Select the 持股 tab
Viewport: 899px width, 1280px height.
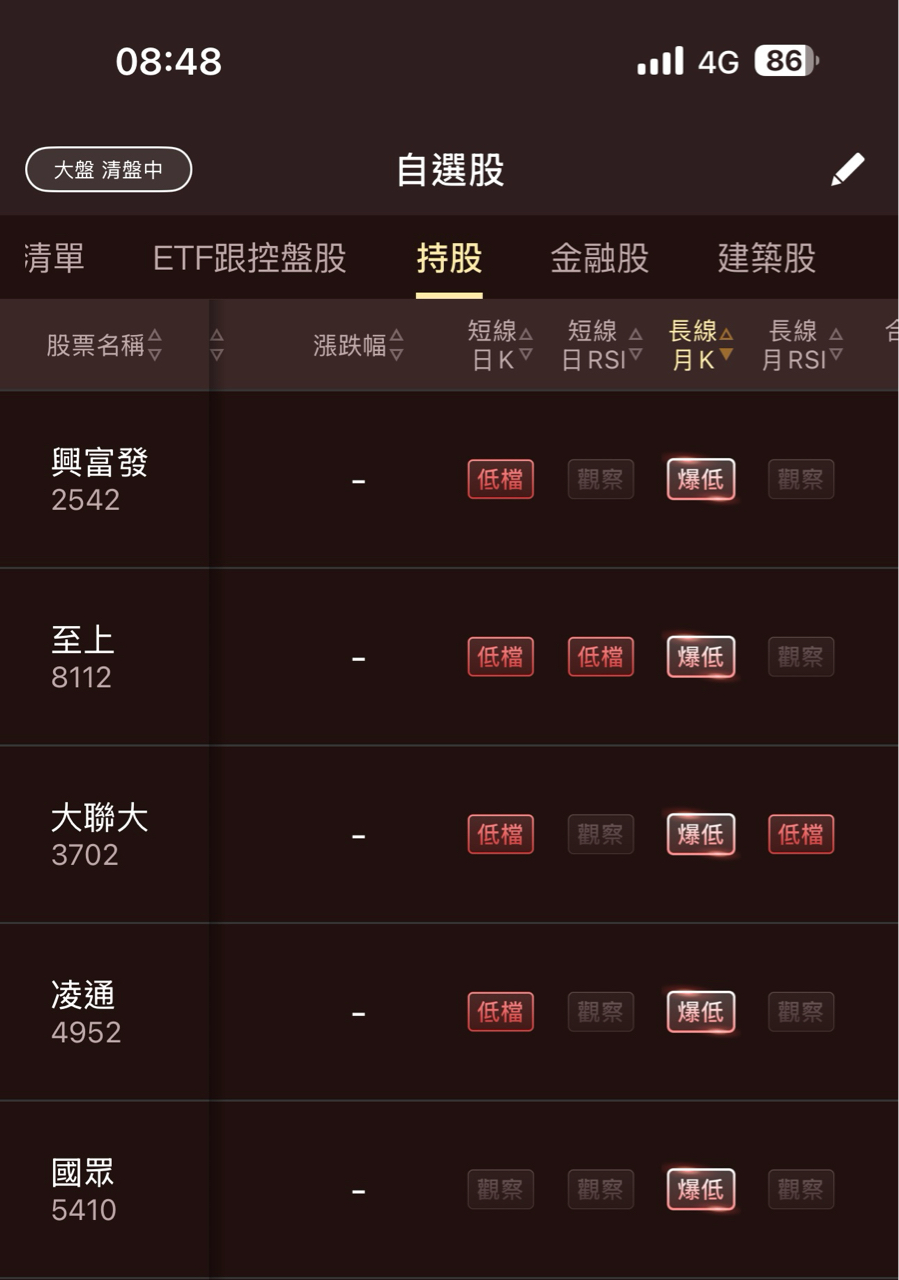449,258
